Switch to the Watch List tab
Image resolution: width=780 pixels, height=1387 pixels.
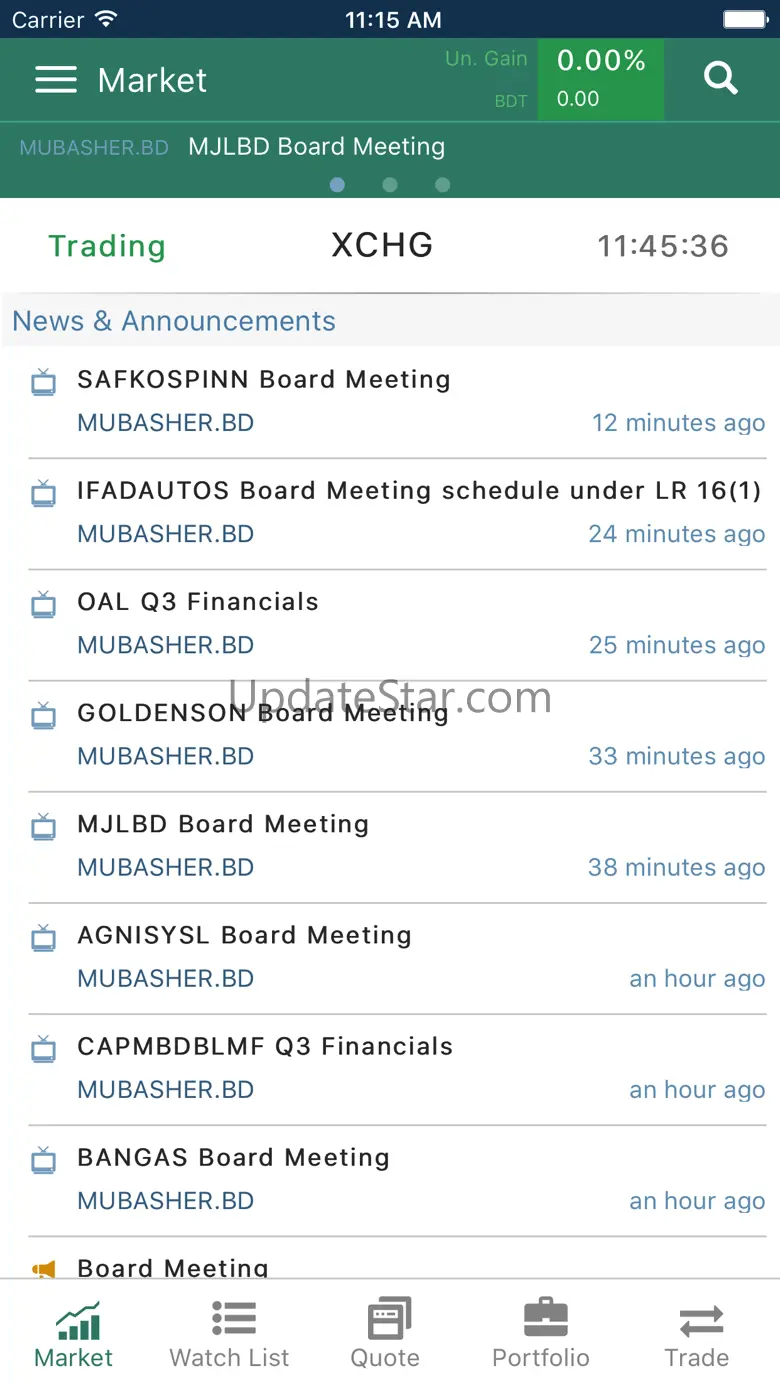230,1334
